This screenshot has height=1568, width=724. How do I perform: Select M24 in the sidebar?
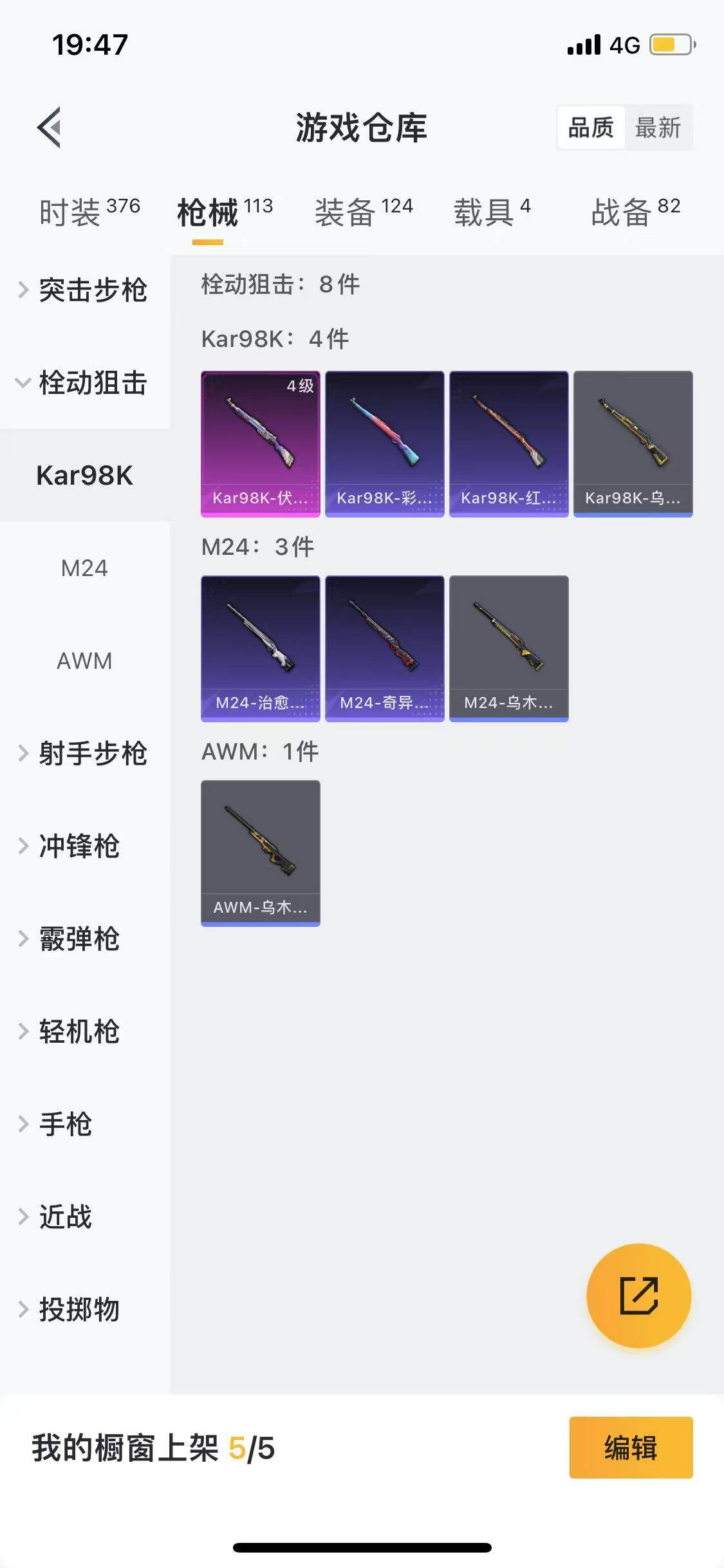pos(84,567)
